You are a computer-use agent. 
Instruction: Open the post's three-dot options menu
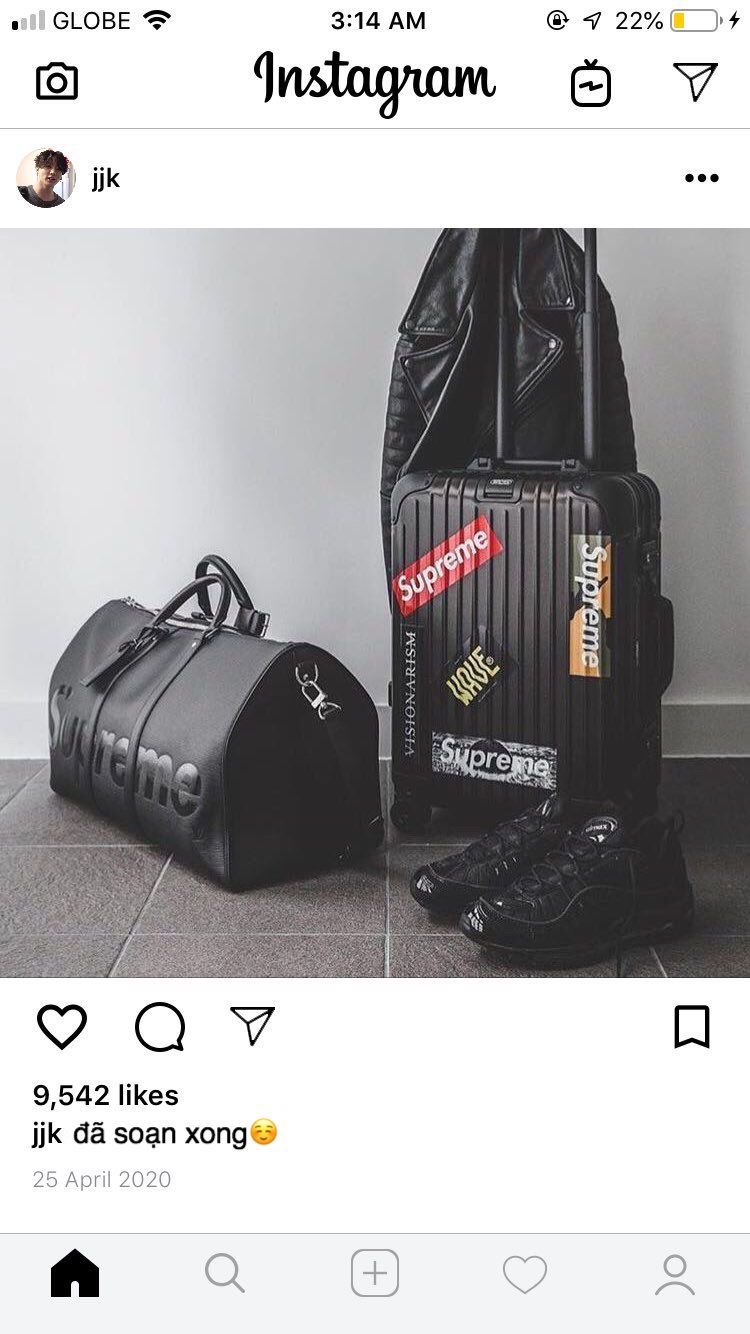[702, 178]
